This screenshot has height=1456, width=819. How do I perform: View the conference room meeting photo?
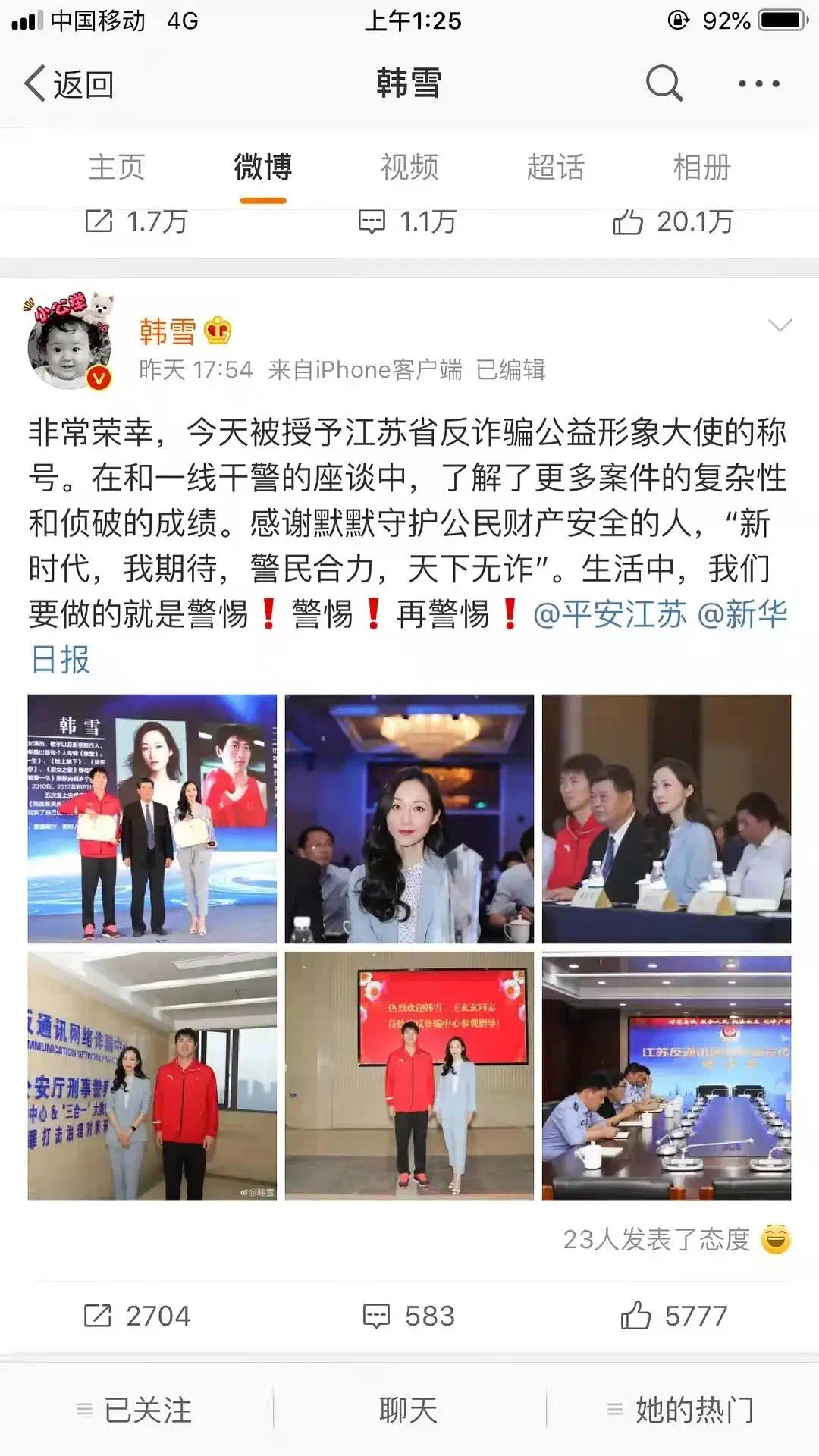pos(666,1076)
